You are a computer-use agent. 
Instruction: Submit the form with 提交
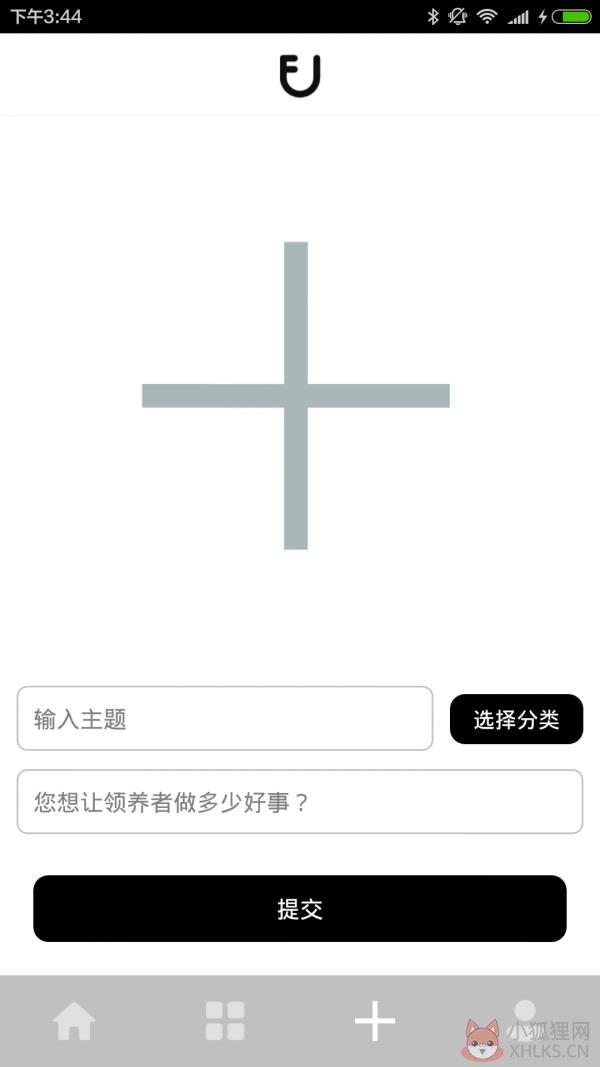pyautogui.click(x=300, y=908)
